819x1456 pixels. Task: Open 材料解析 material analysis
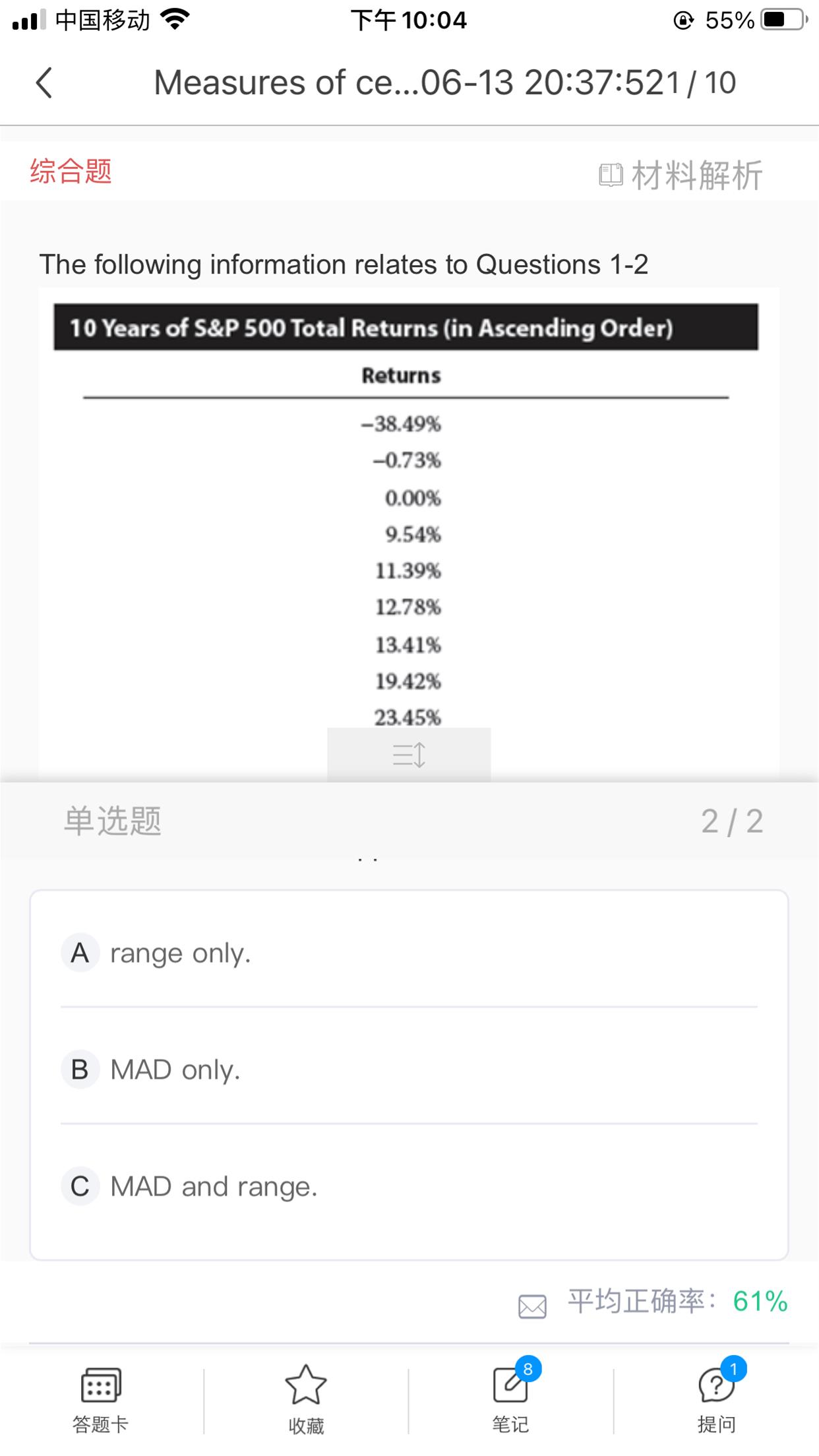681,175
